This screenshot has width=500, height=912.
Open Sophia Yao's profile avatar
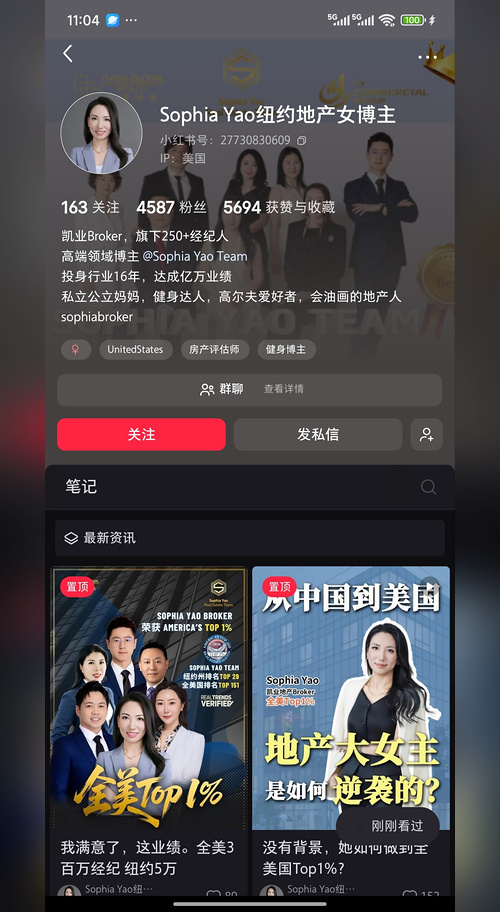click(101, 133)
